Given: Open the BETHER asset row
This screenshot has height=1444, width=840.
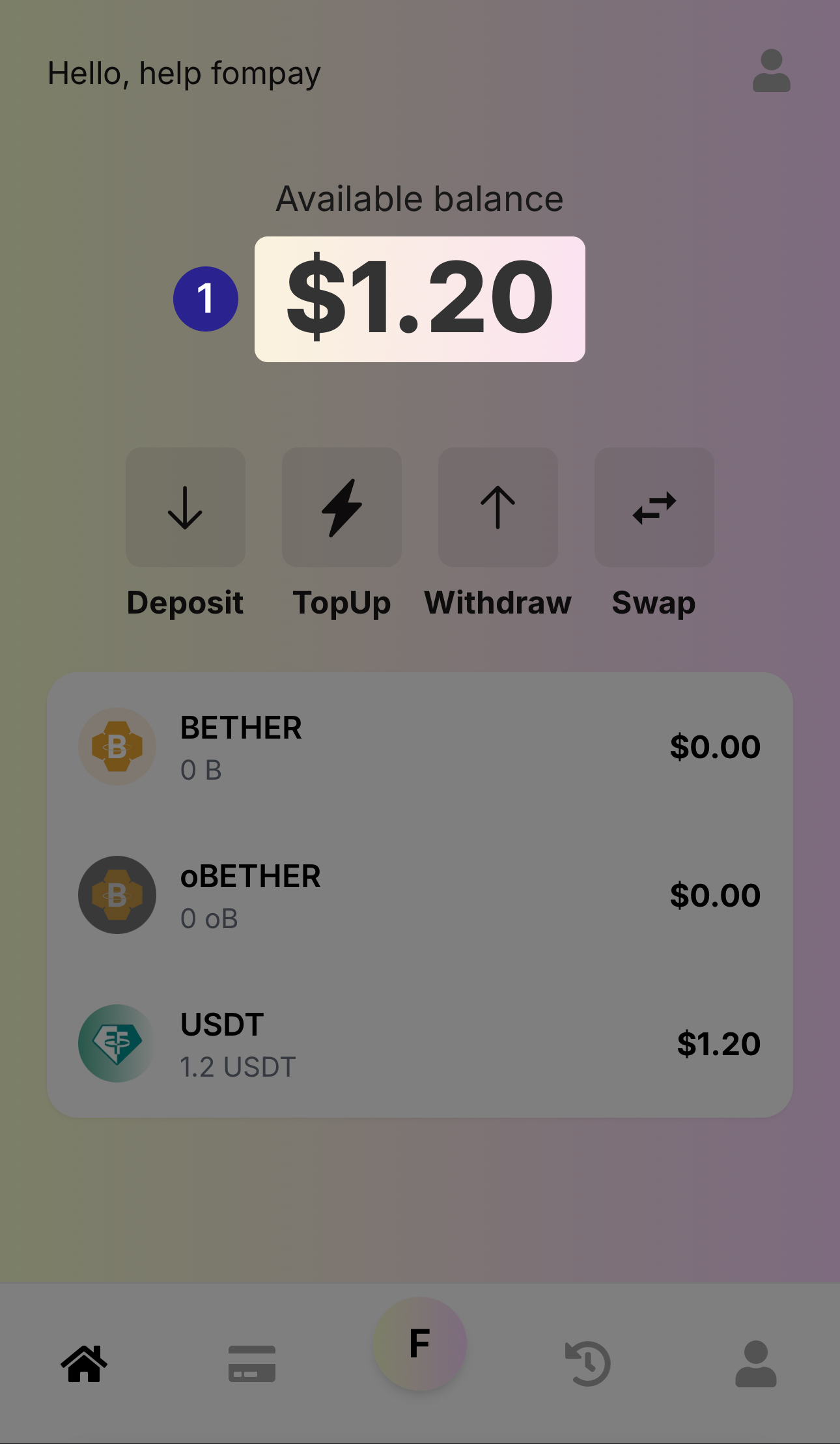Looking at the screenshot, I should [x=419, y=746].
